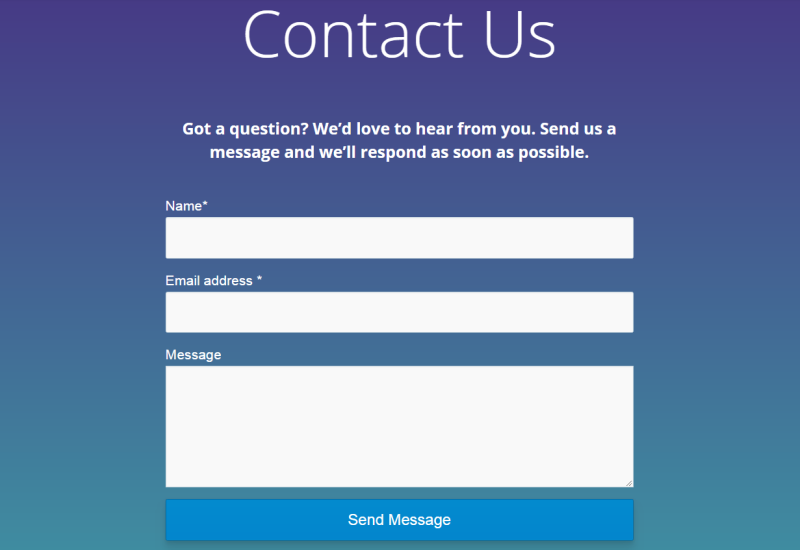
Task: Submit the form with Send Message
Action: [399, 520]
